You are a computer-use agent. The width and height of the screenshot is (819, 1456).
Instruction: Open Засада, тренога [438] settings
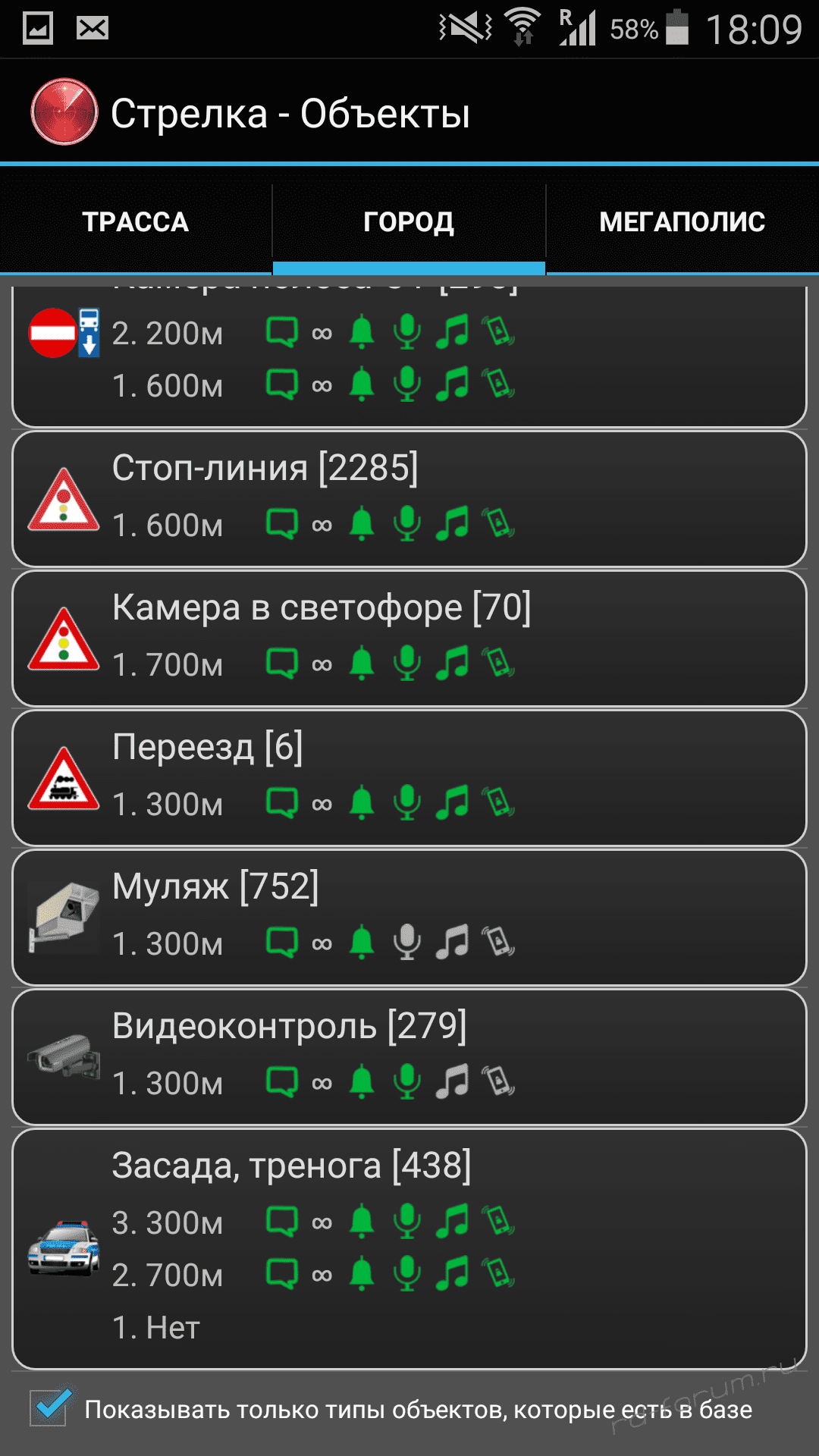409,1247
